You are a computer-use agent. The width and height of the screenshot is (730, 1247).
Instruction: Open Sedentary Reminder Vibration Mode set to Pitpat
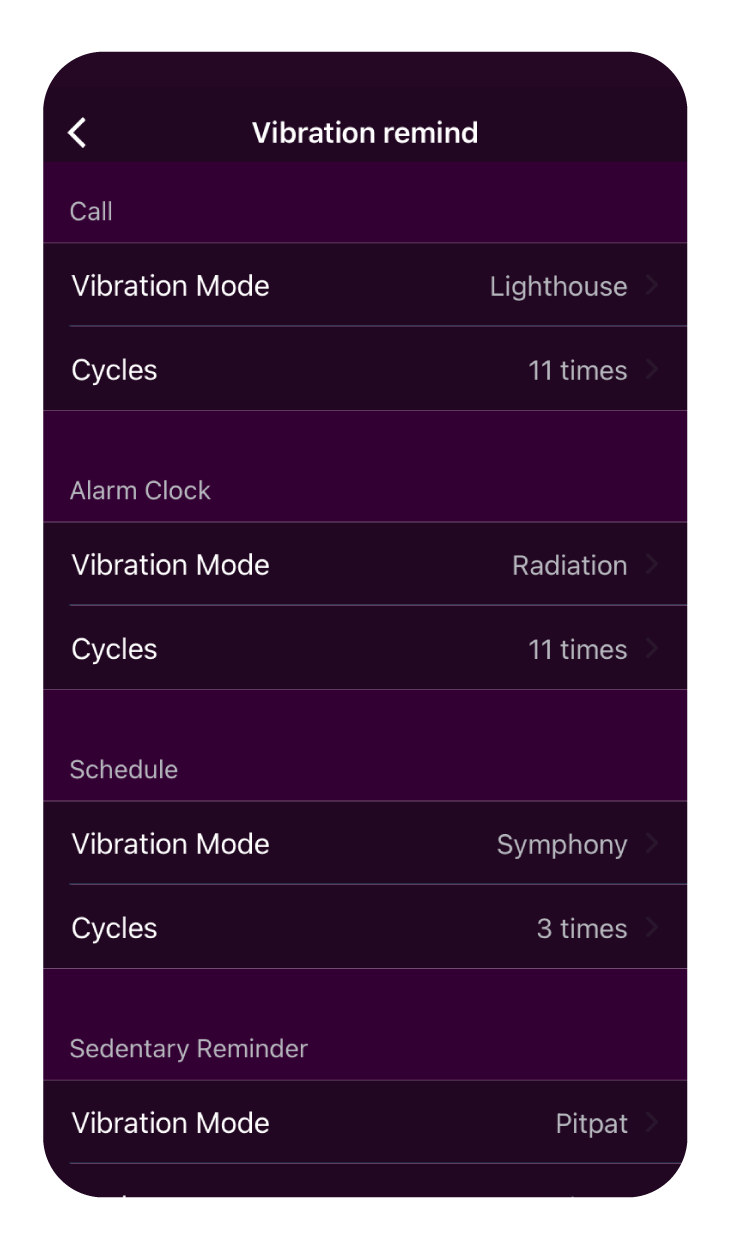coord(365,1123)
